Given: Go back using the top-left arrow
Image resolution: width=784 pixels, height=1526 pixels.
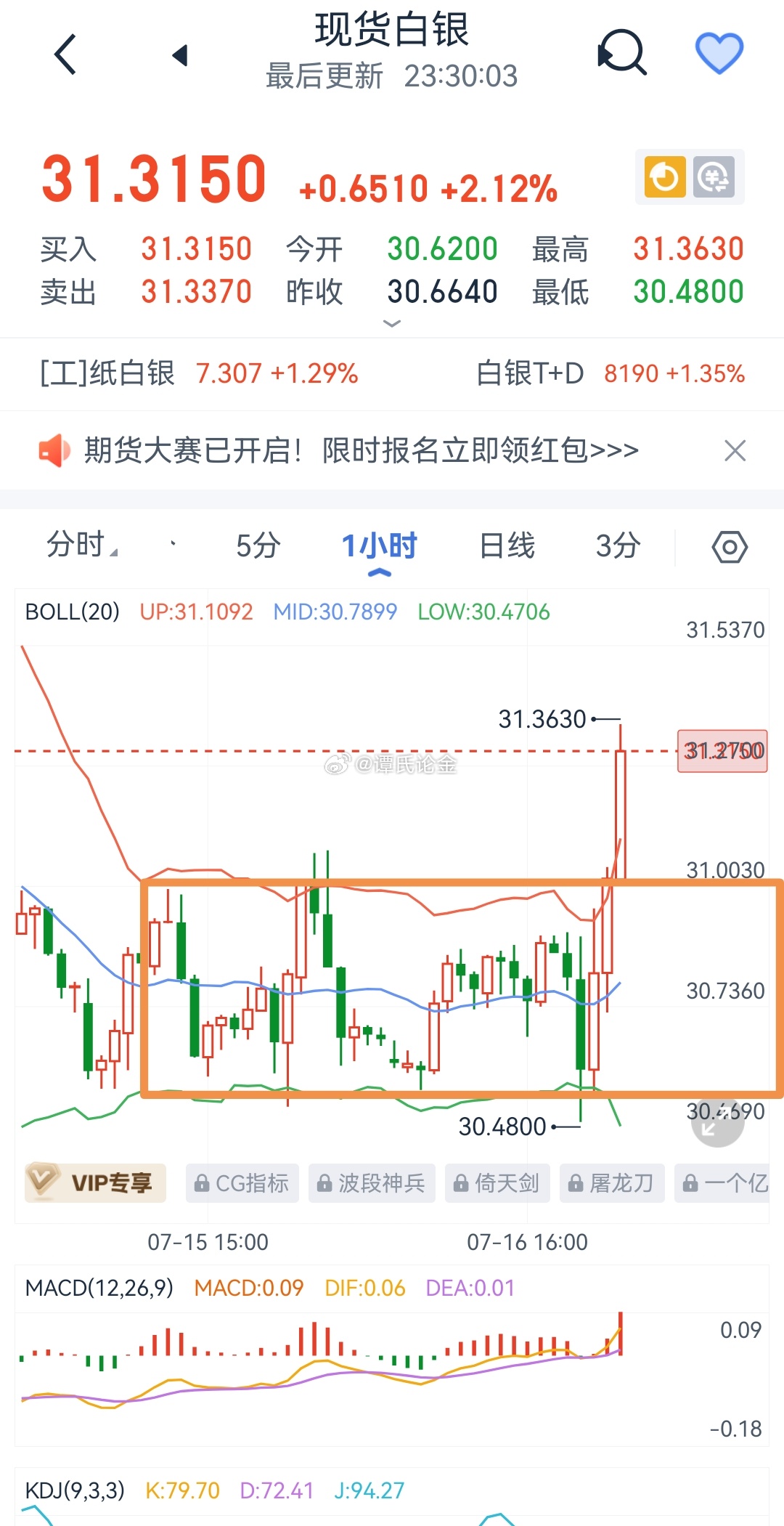Looking at the screenshot, I should (x=65, y=54).
